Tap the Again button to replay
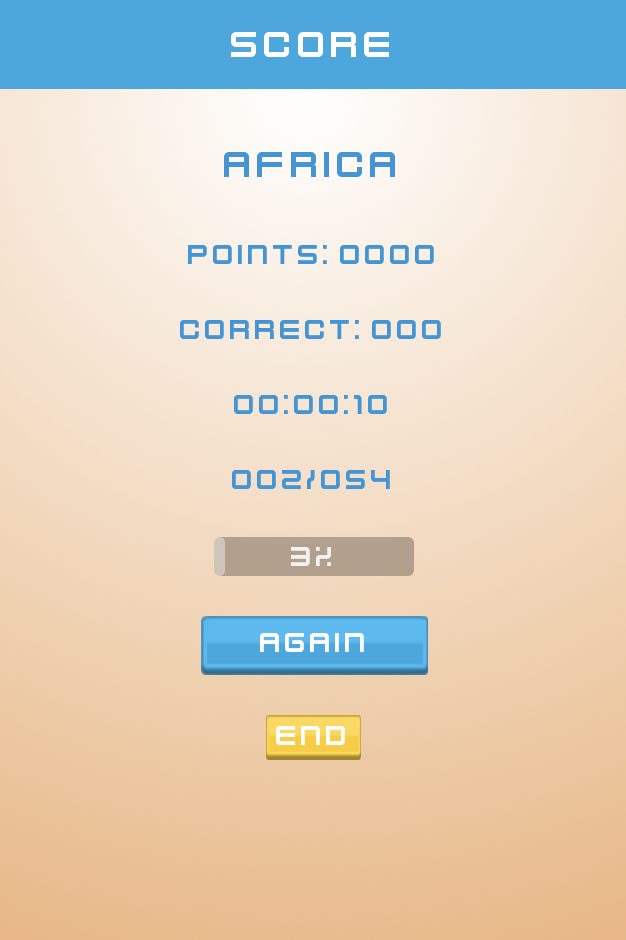Screen dimensions: 626x940 coord(314,643)
